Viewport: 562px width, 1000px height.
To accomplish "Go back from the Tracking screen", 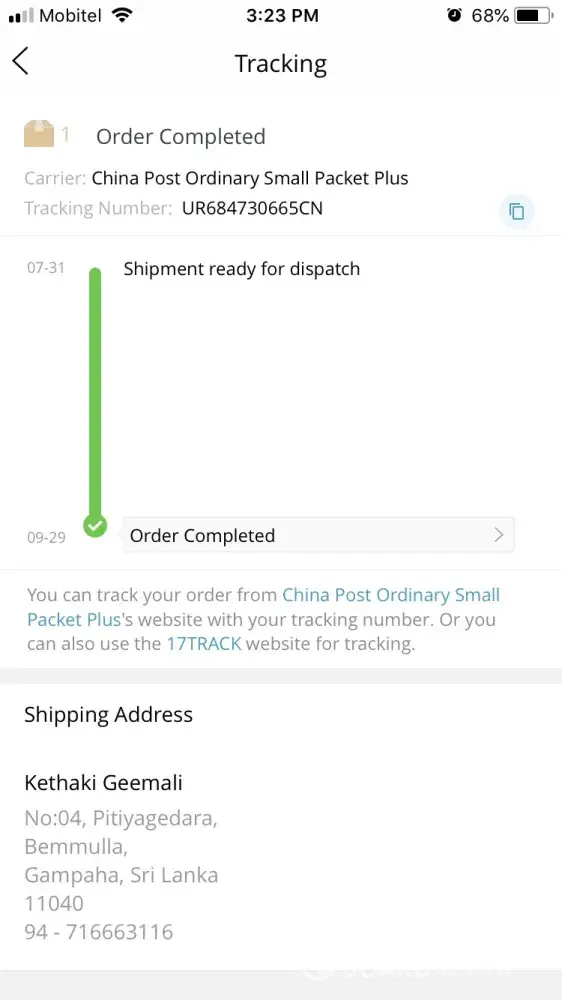I will (20, 62).
